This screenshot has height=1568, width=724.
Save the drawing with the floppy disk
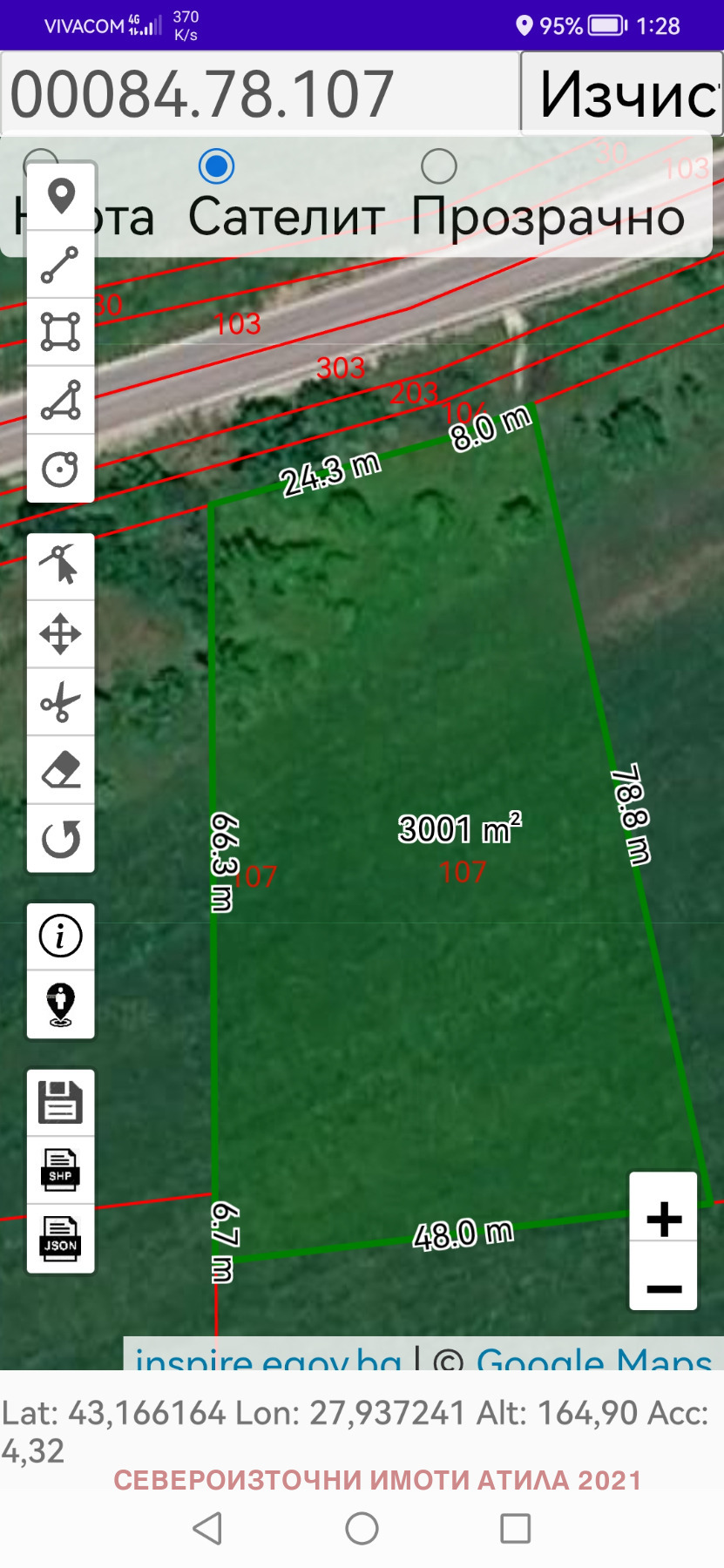click(x=61, y=1103)
